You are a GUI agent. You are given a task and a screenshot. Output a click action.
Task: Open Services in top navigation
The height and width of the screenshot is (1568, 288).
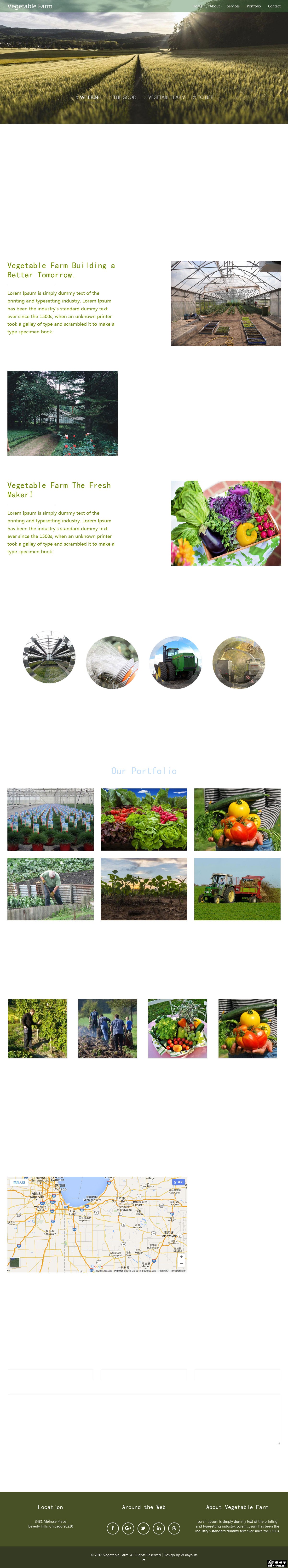click(233, 6)
